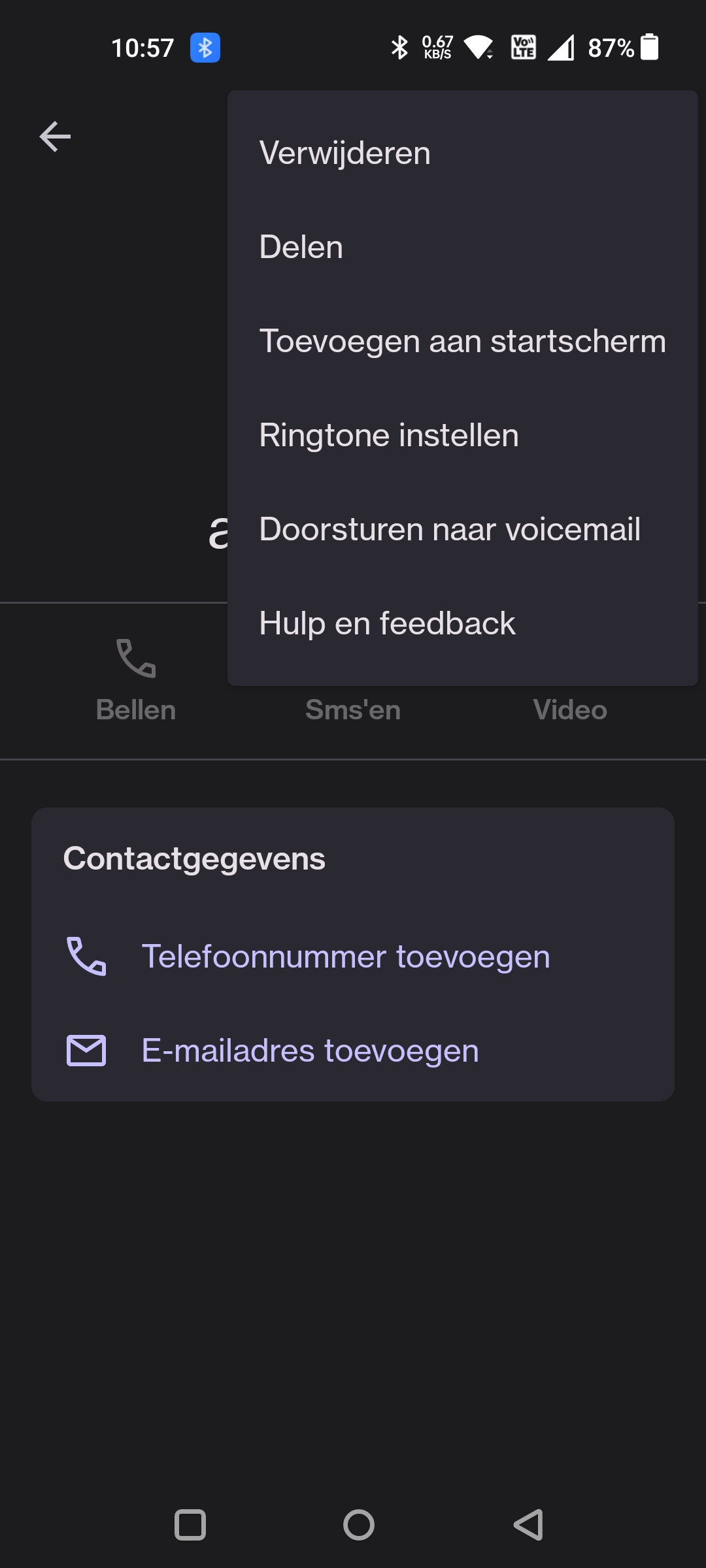
Task: Tap the Wi-Fi indicator in the status bar
Action: click(479, 47)
